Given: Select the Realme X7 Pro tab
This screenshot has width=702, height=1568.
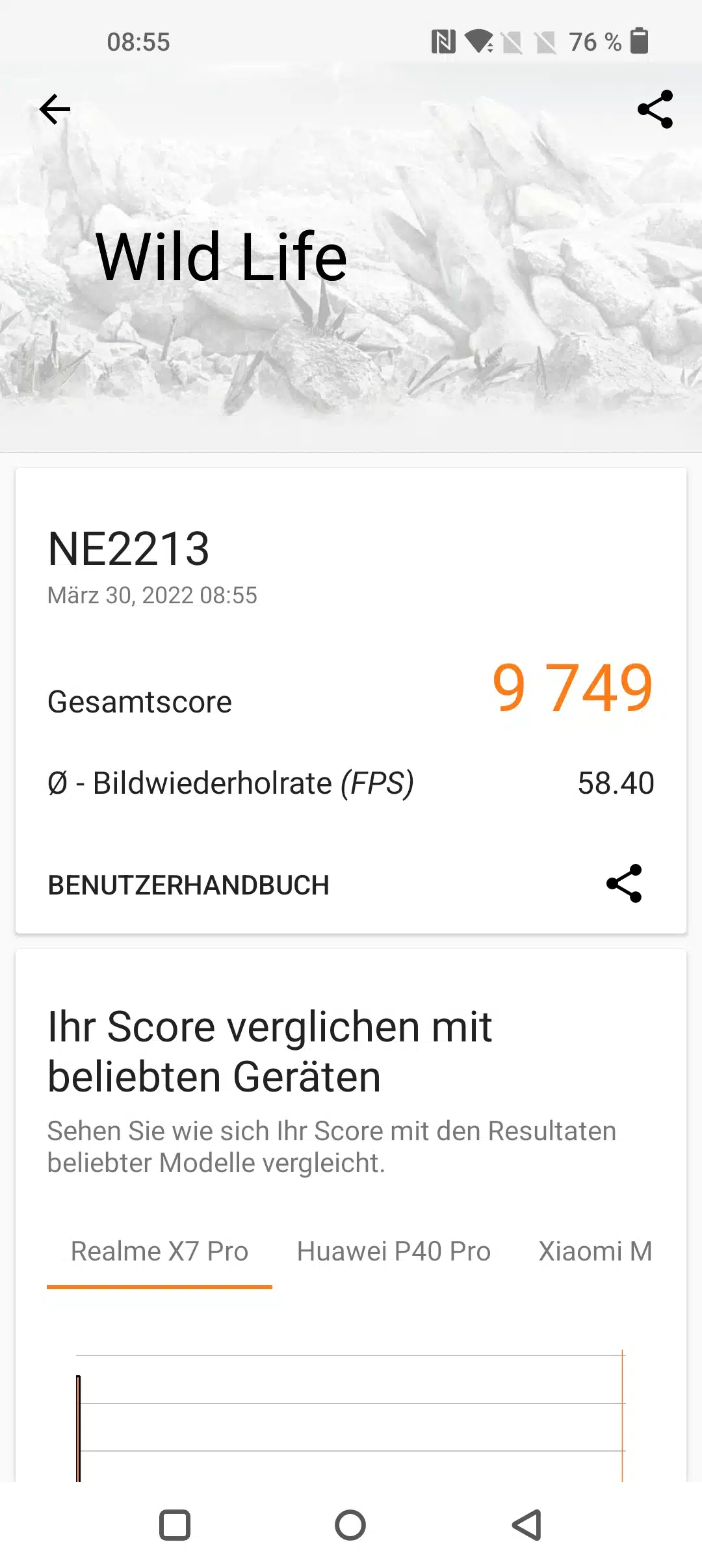Looking at the screenshot, I should 159,1251.
